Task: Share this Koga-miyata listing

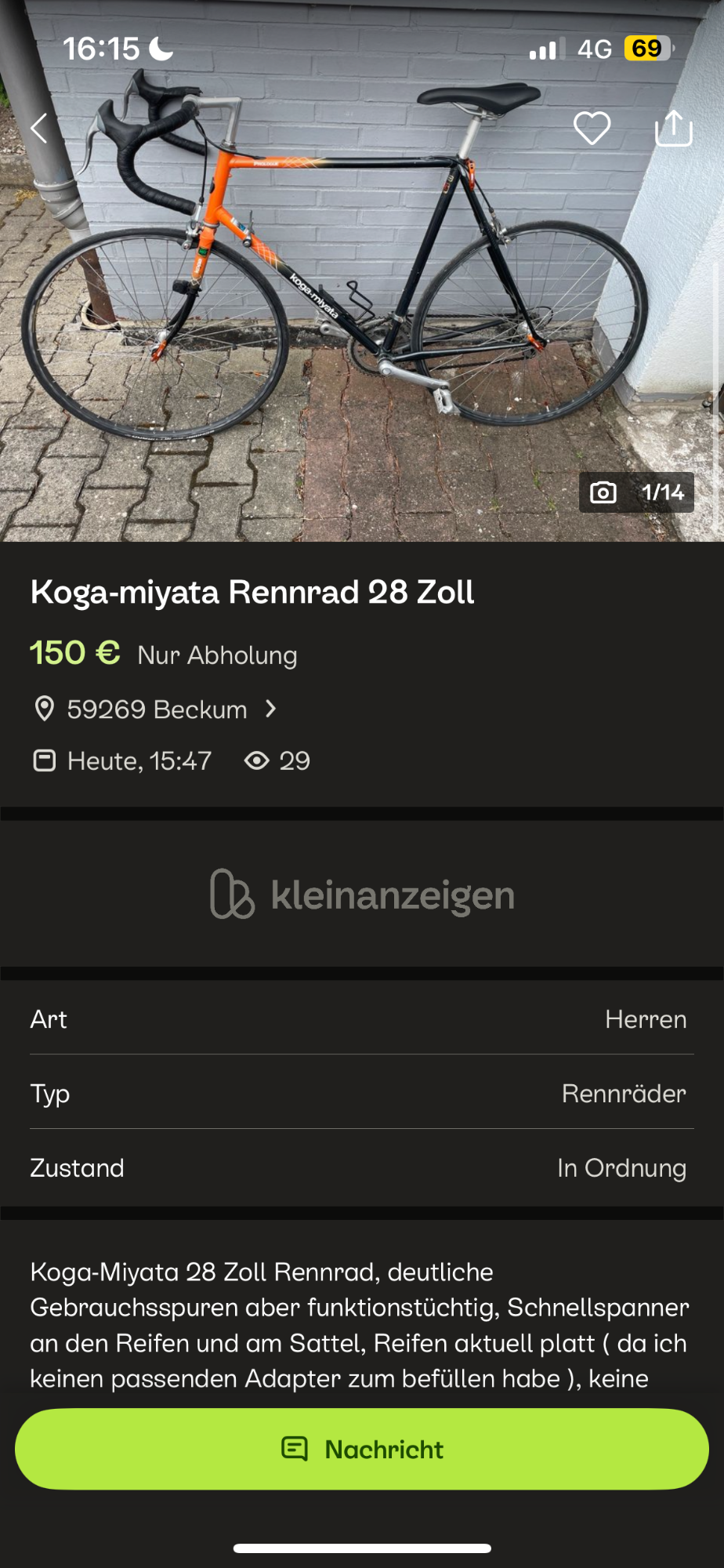Action: 673,128
